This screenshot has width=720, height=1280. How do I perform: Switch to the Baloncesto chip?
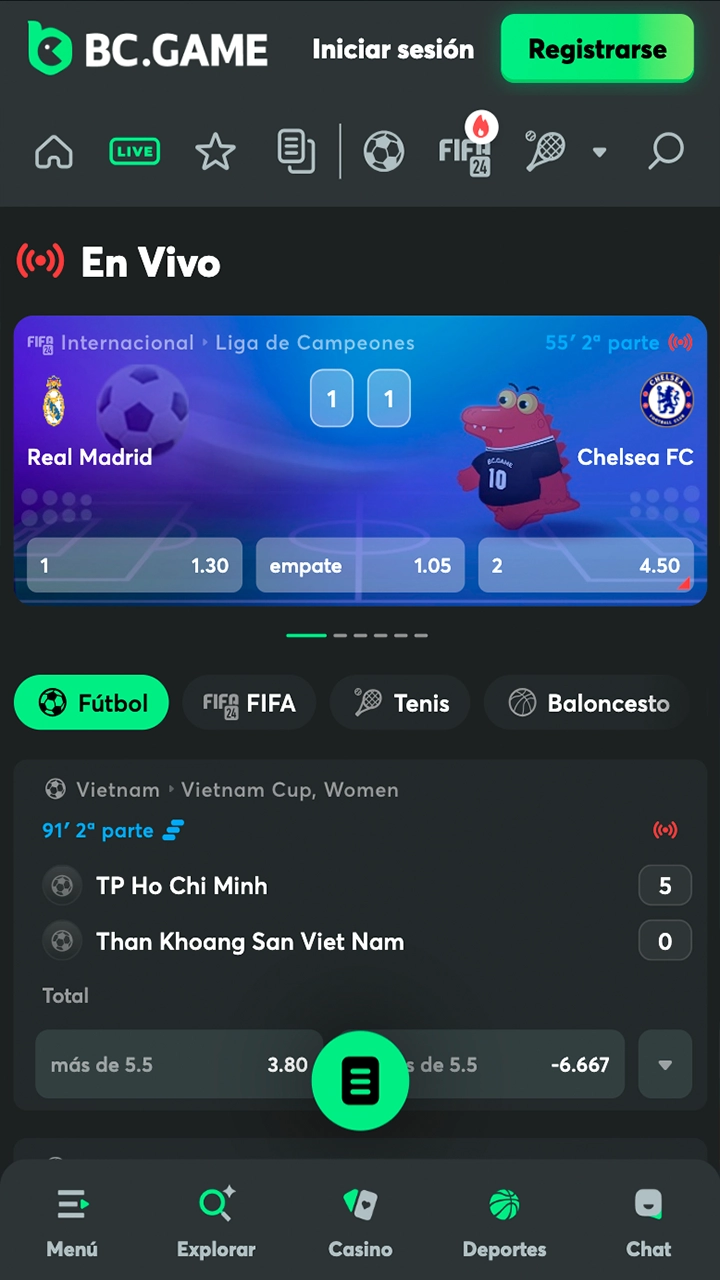[588, 703]
